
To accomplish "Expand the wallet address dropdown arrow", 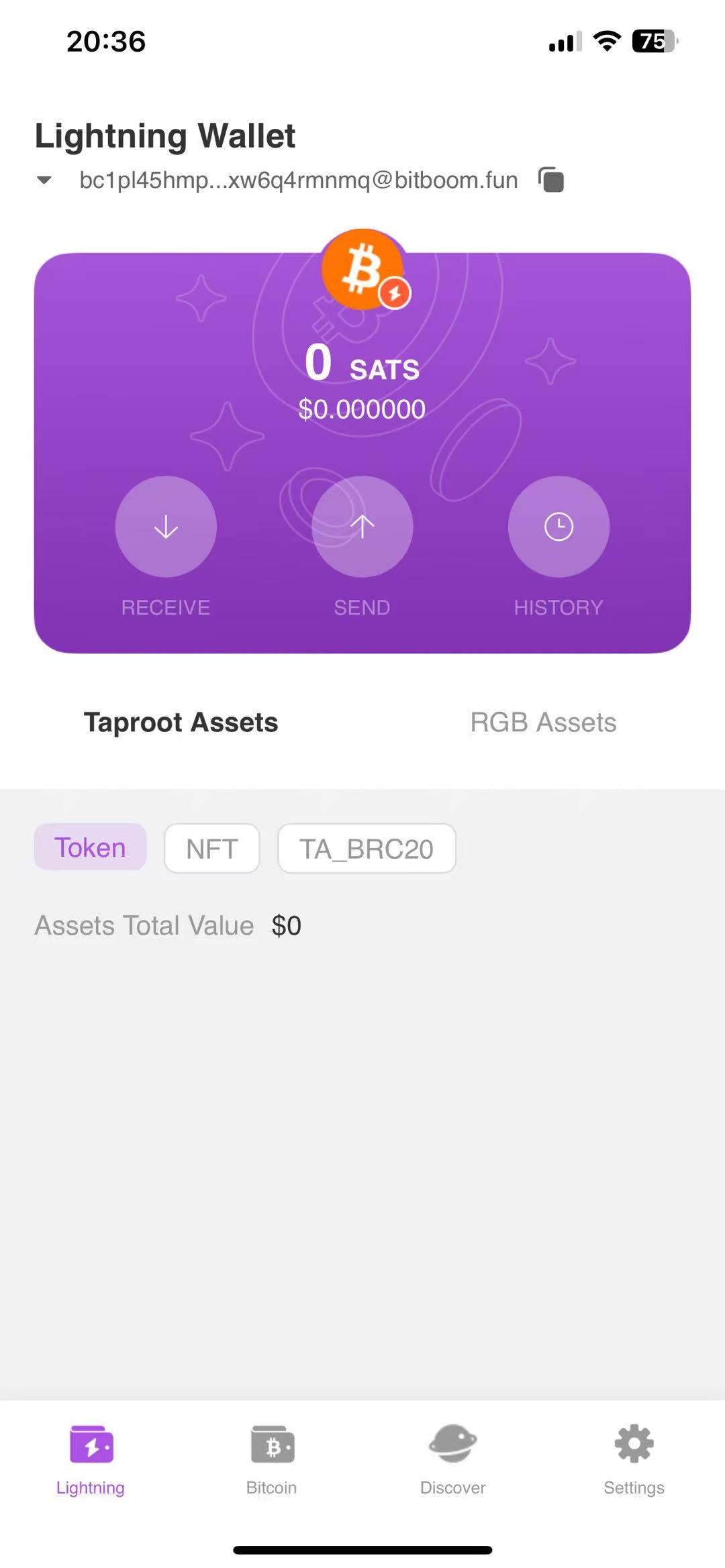I will pyautogui.click(x=44, y=180).
